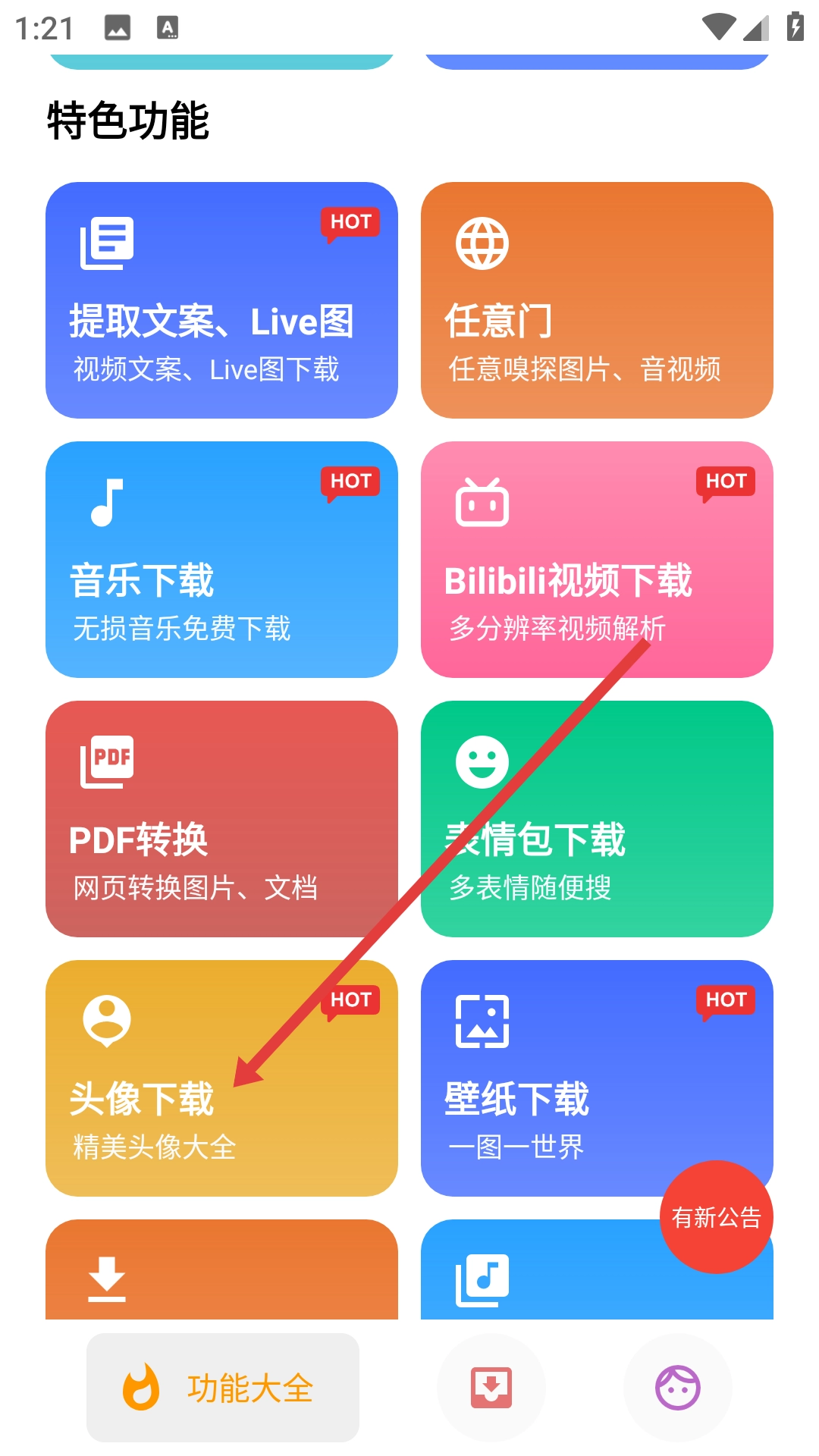Go to the face profile tab
The image size is (819, 1456).
pyautogui.click(x=677, y=1388)
